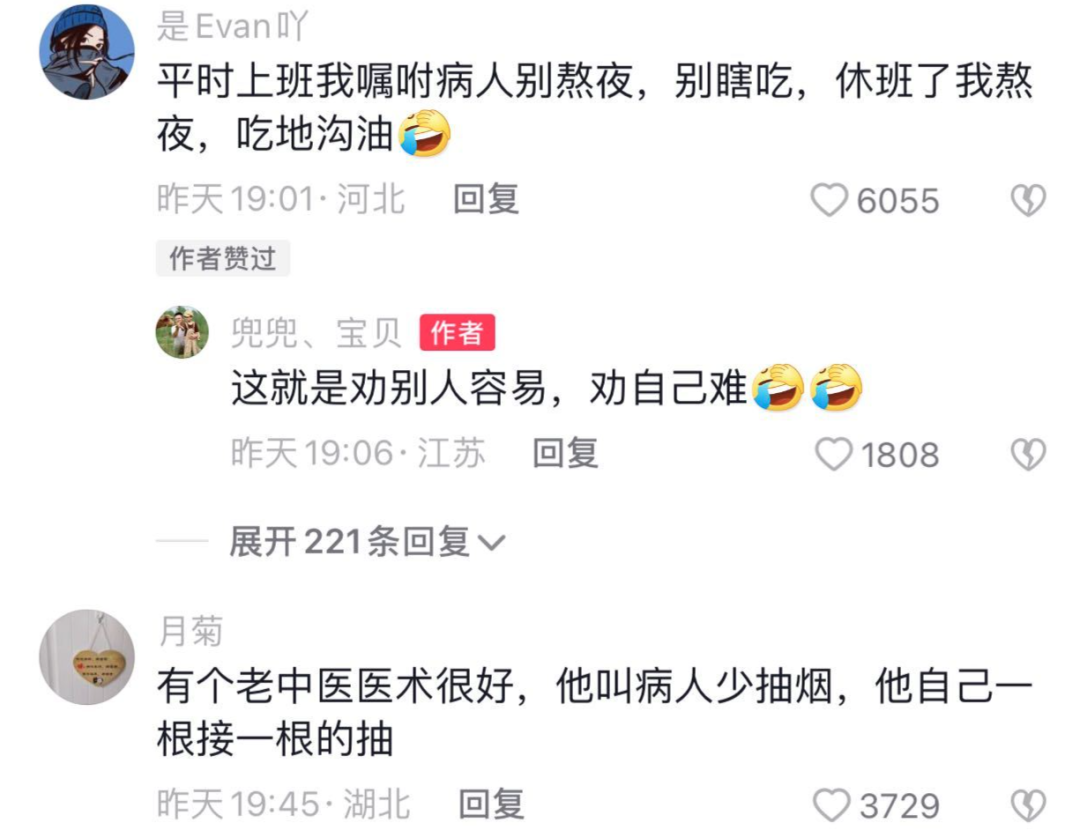
Task: Open 月菊's profile avatar
Action: click(x=86, y=657)
